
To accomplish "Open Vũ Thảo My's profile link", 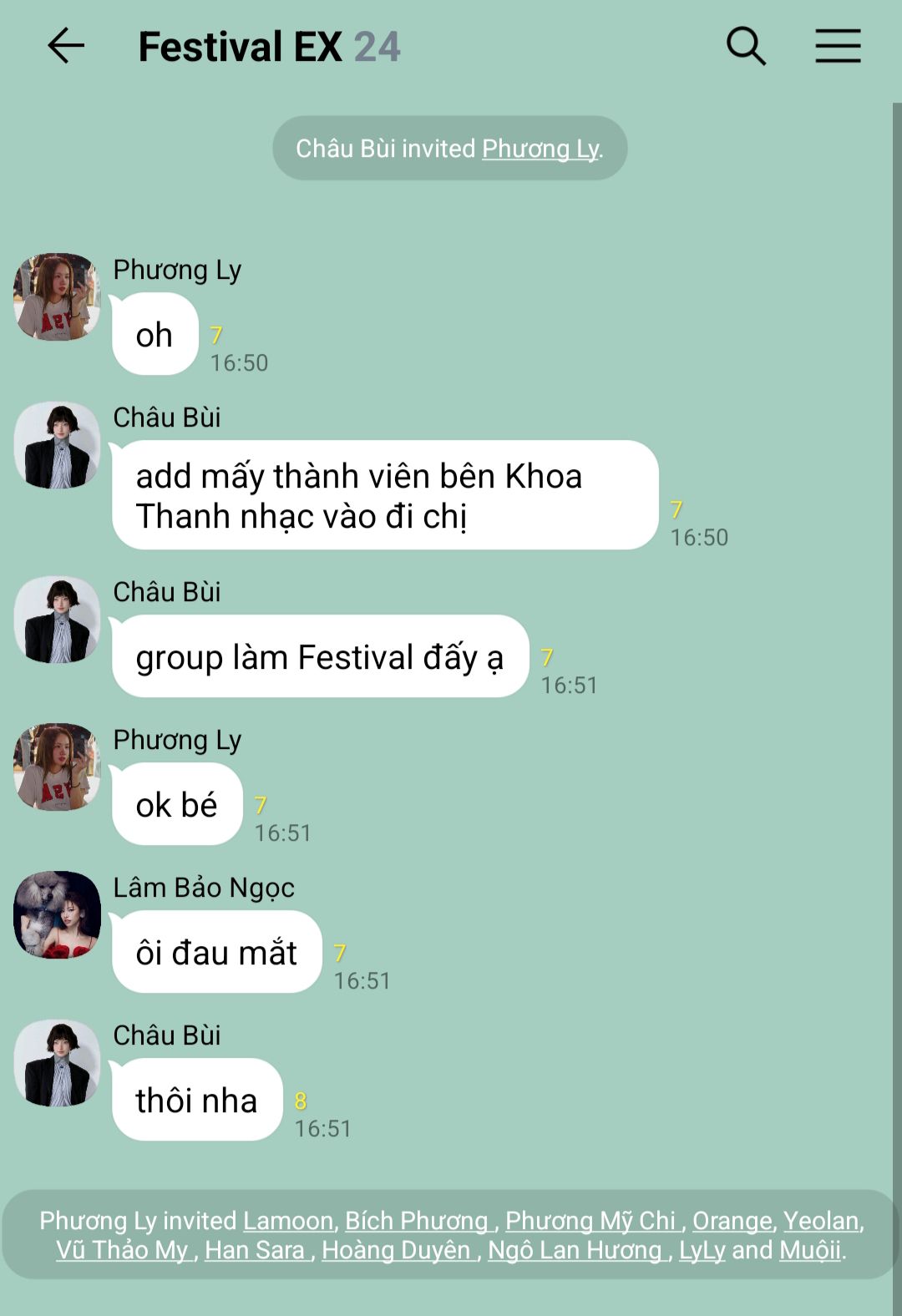I will coord(123,1250).
